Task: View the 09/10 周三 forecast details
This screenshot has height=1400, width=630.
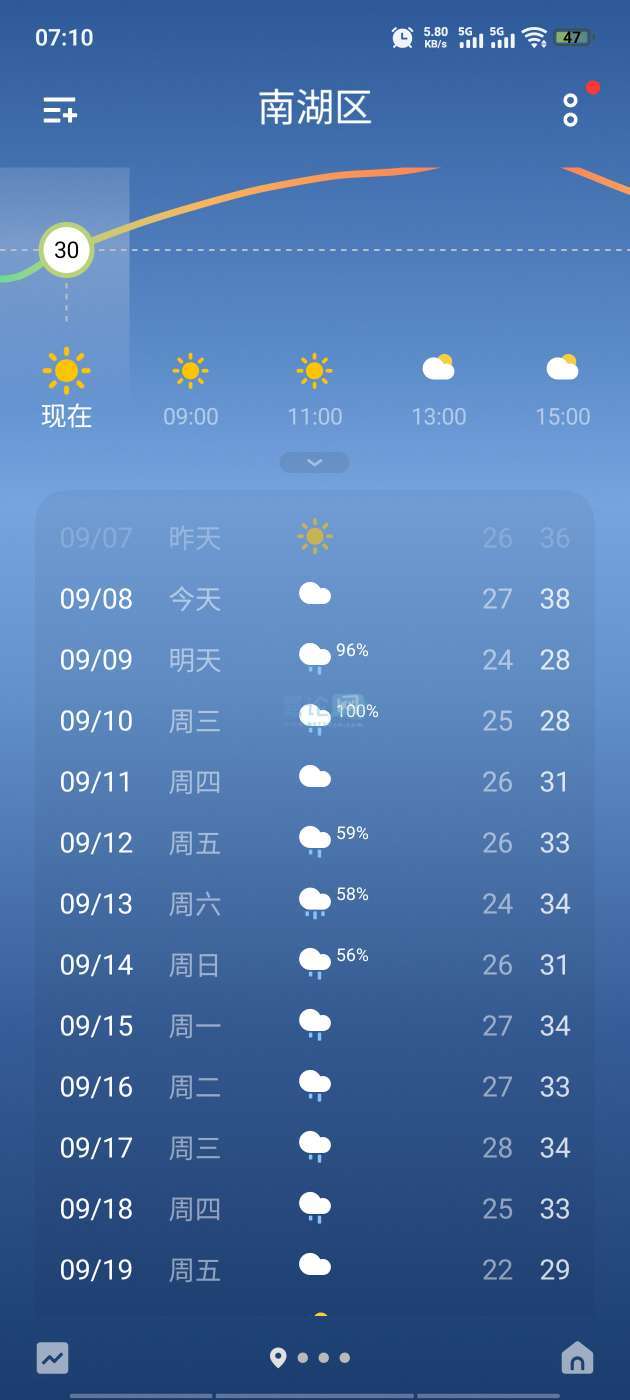Action: (x=314, y=721)
